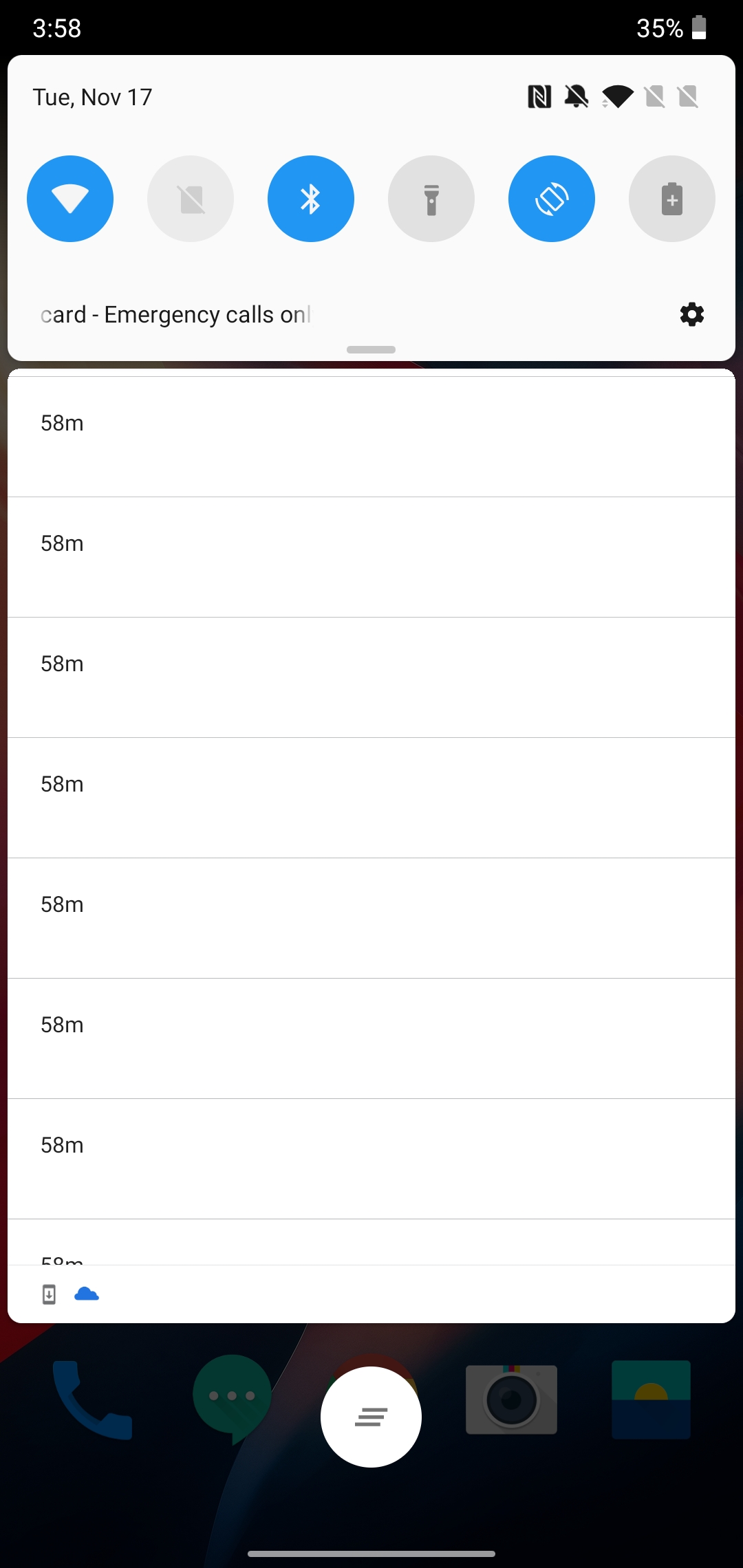
Task: Toggle Wi-Fi off
Action: pos(70,198)
